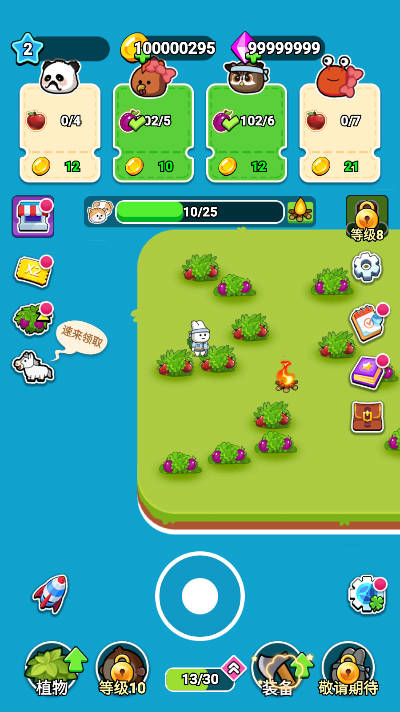Viewport: 400px width, 712px height.
Task: Complete the chicken's order for 10 coins
Action: tap(153, 133)
